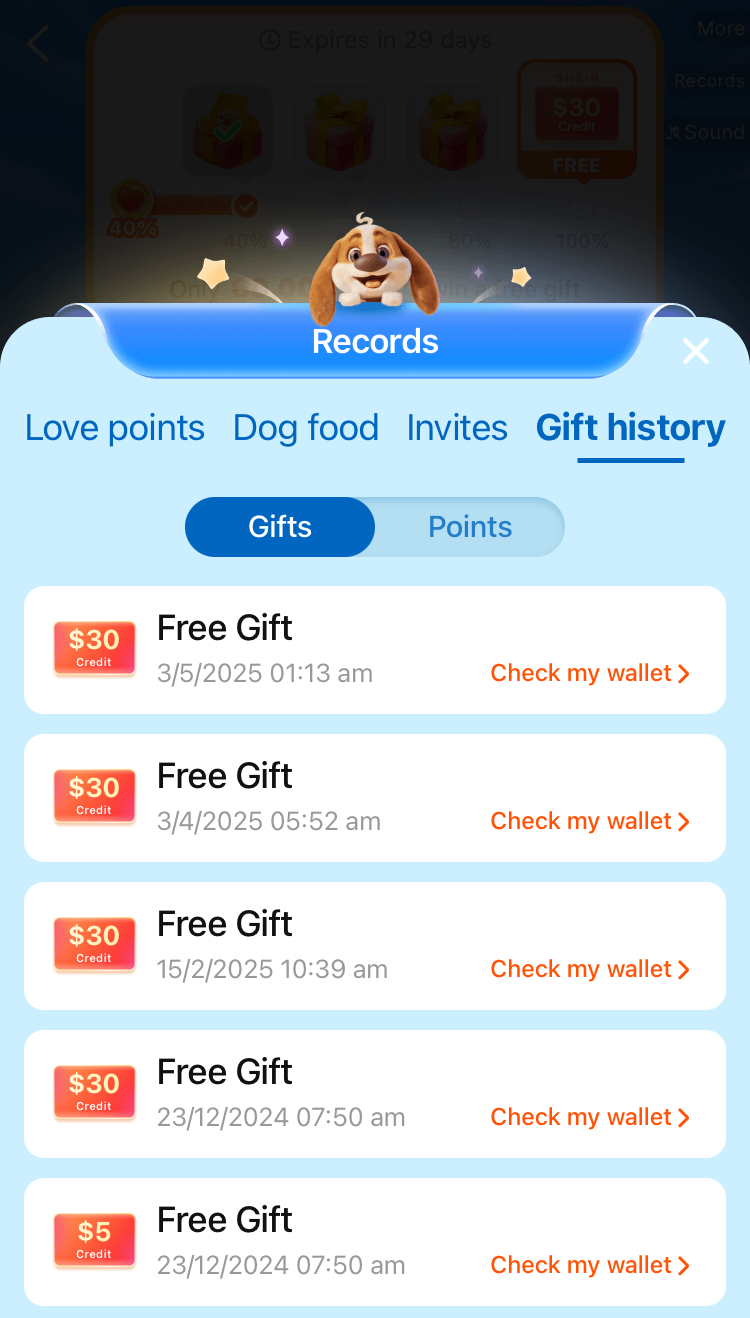Screen dimensions: 750x1318
Task: Check my wallet for the 3/5/2025 gift
Action: point(590,673)
